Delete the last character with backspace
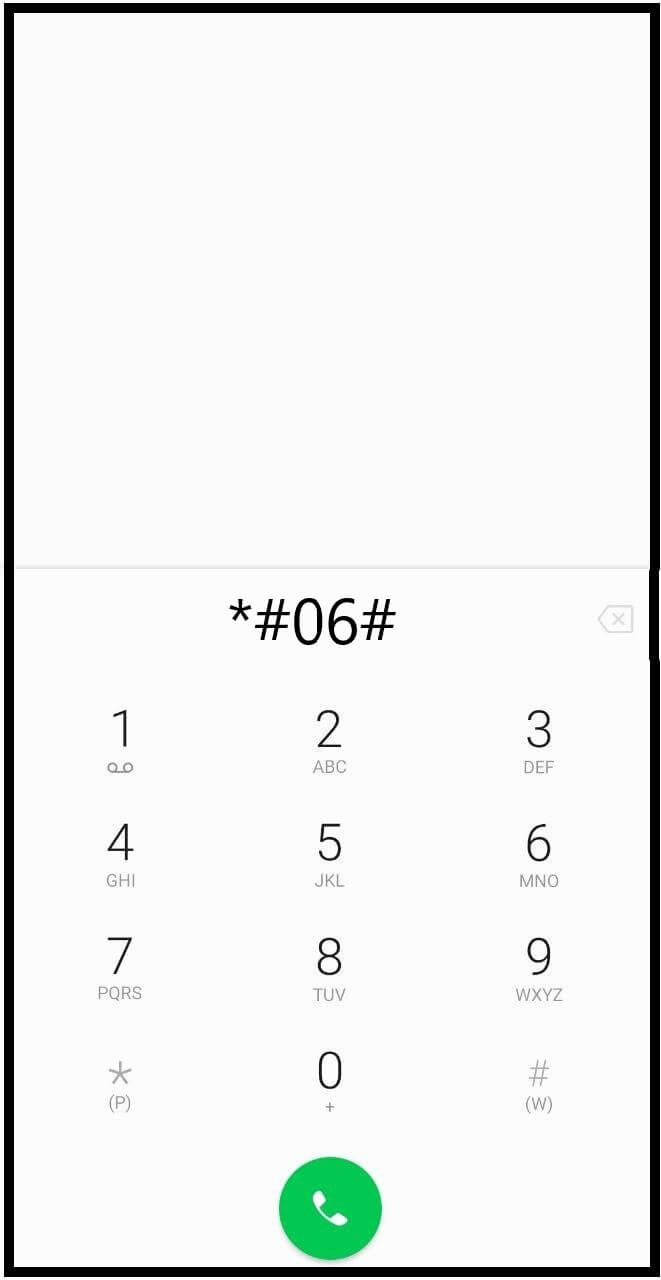 615,620
